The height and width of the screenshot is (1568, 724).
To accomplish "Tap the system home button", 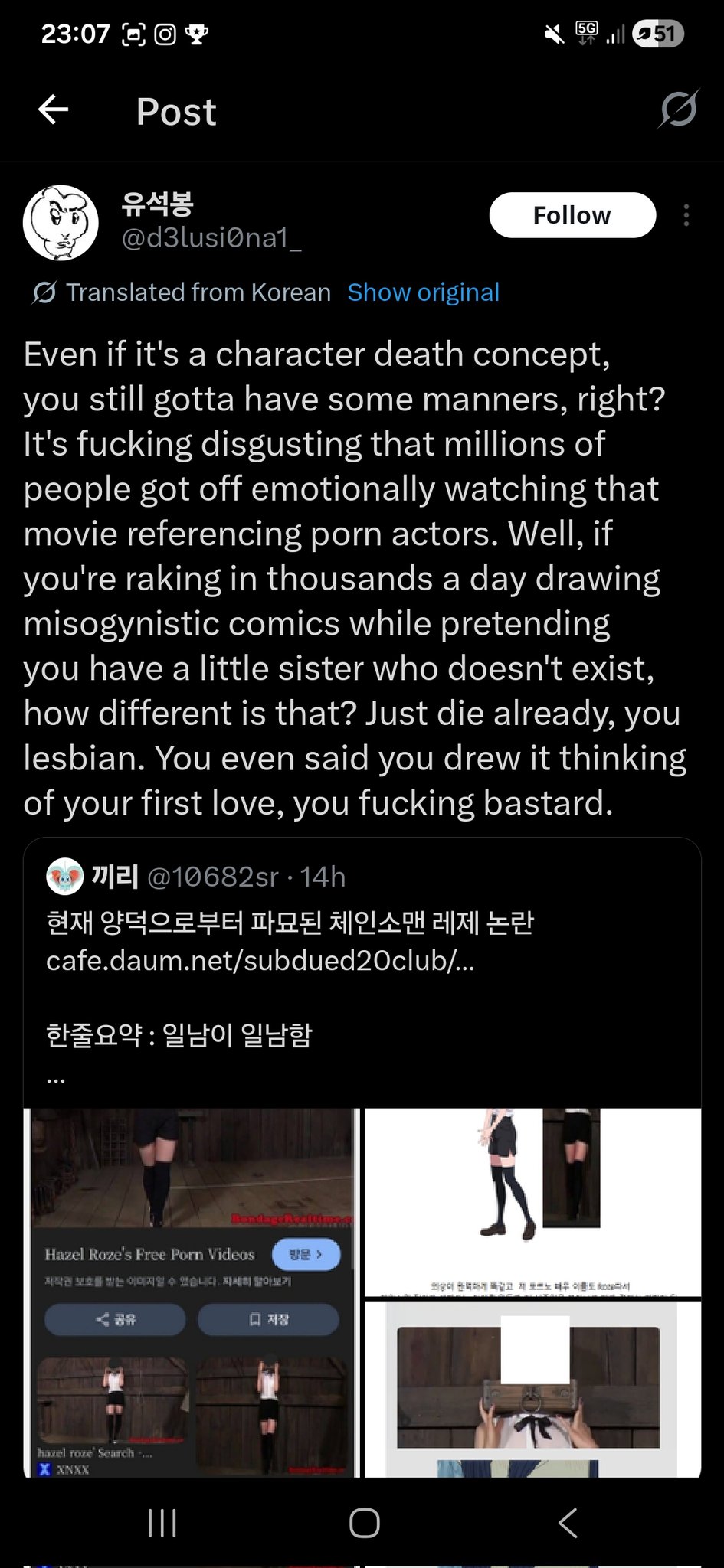I will [x=364, y=1523].
